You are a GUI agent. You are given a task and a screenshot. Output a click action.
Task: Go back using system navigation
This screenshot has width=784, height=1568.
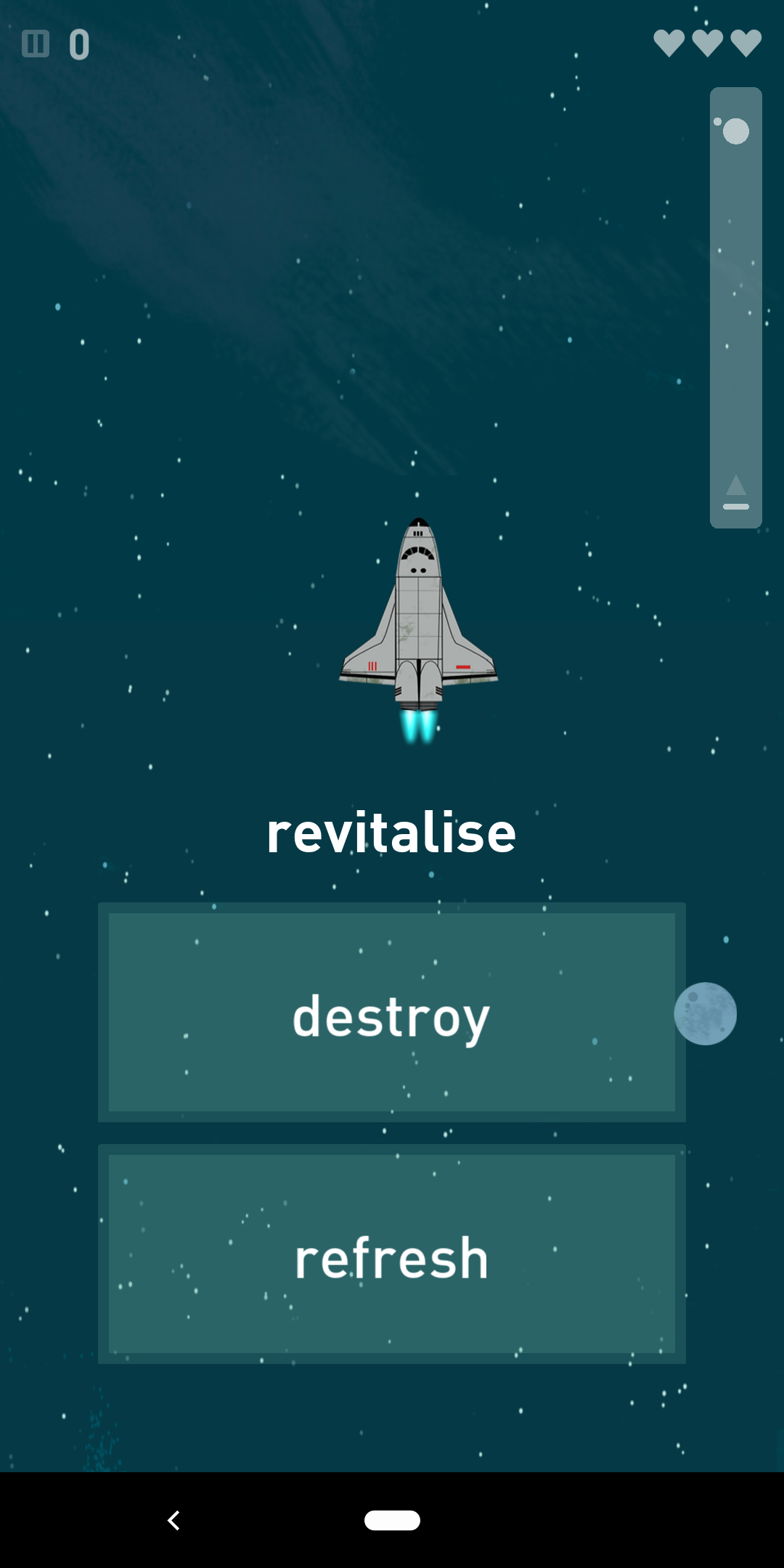[173, 1520]
